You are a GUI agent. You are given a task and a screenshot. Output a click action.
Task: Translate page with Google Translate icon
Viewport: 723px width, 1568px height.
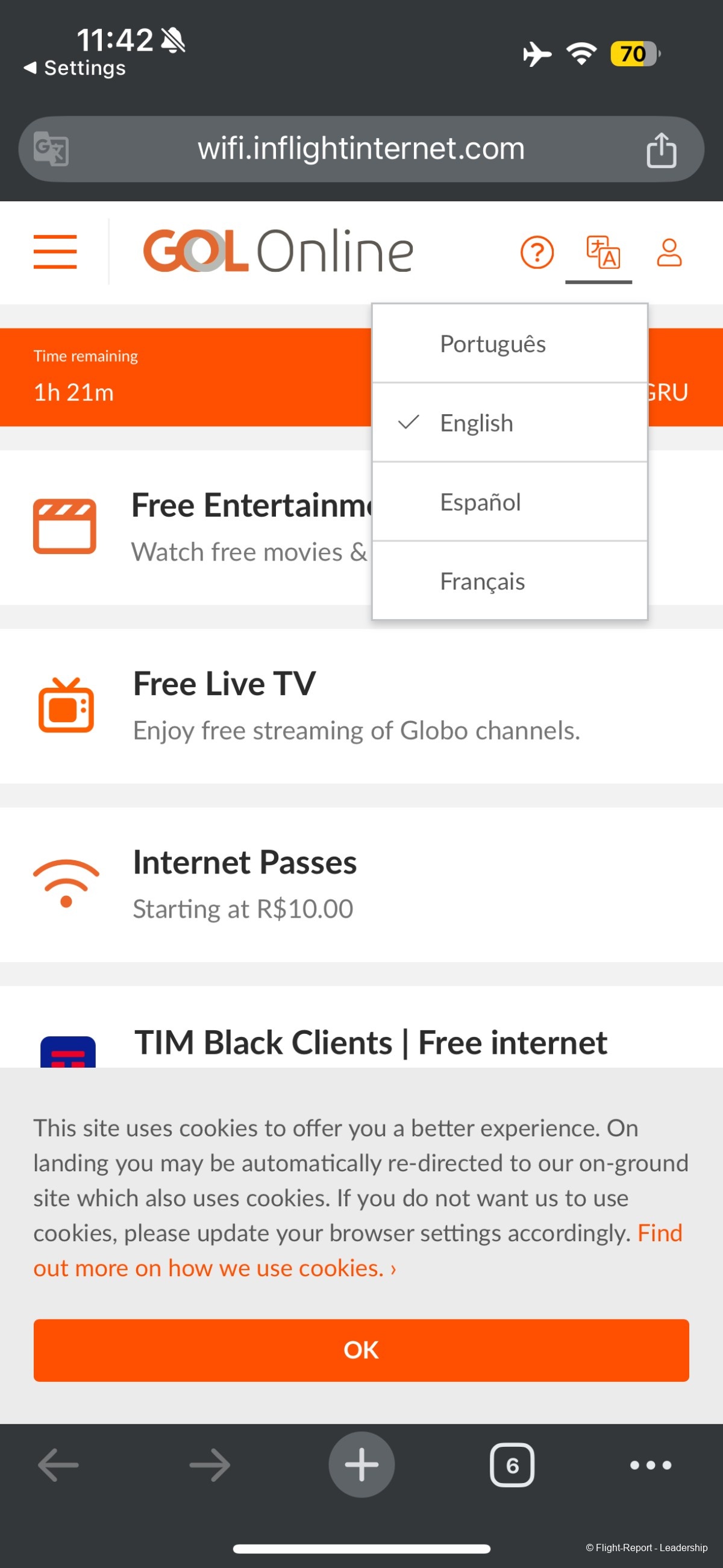(51, 149)
